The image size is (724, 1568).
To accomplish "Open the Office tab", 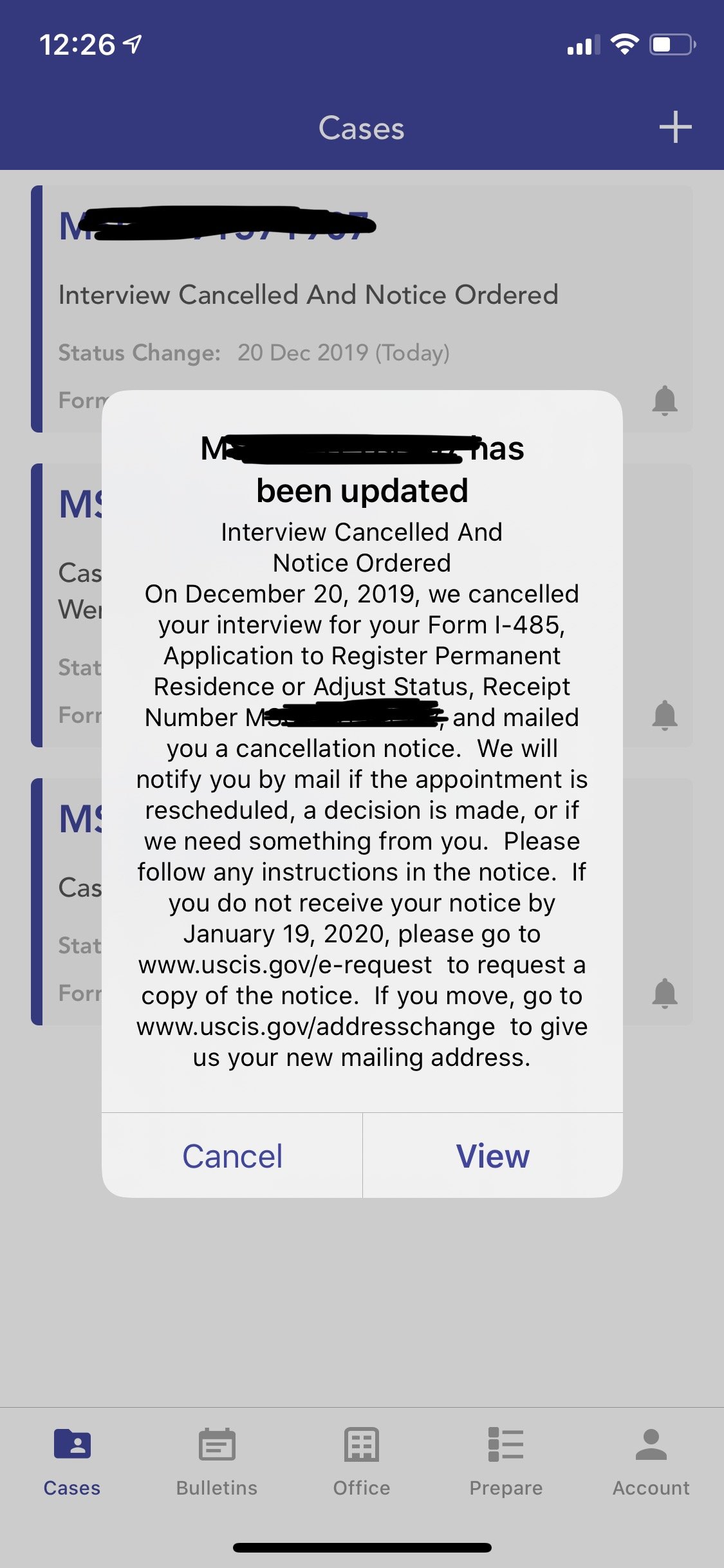I will 362,1462.
